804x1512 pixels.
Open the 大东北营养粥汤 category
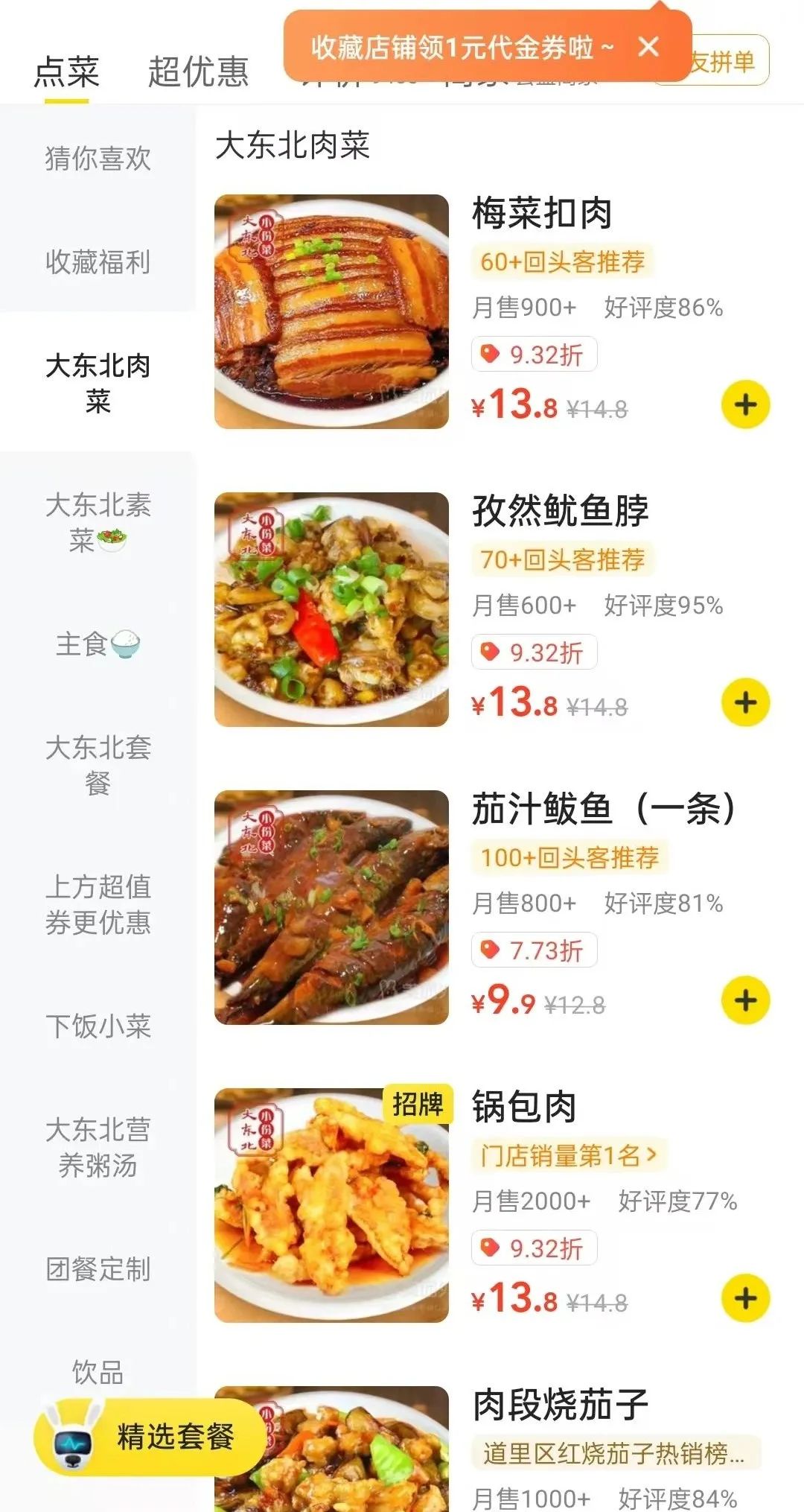[98, 1147]
